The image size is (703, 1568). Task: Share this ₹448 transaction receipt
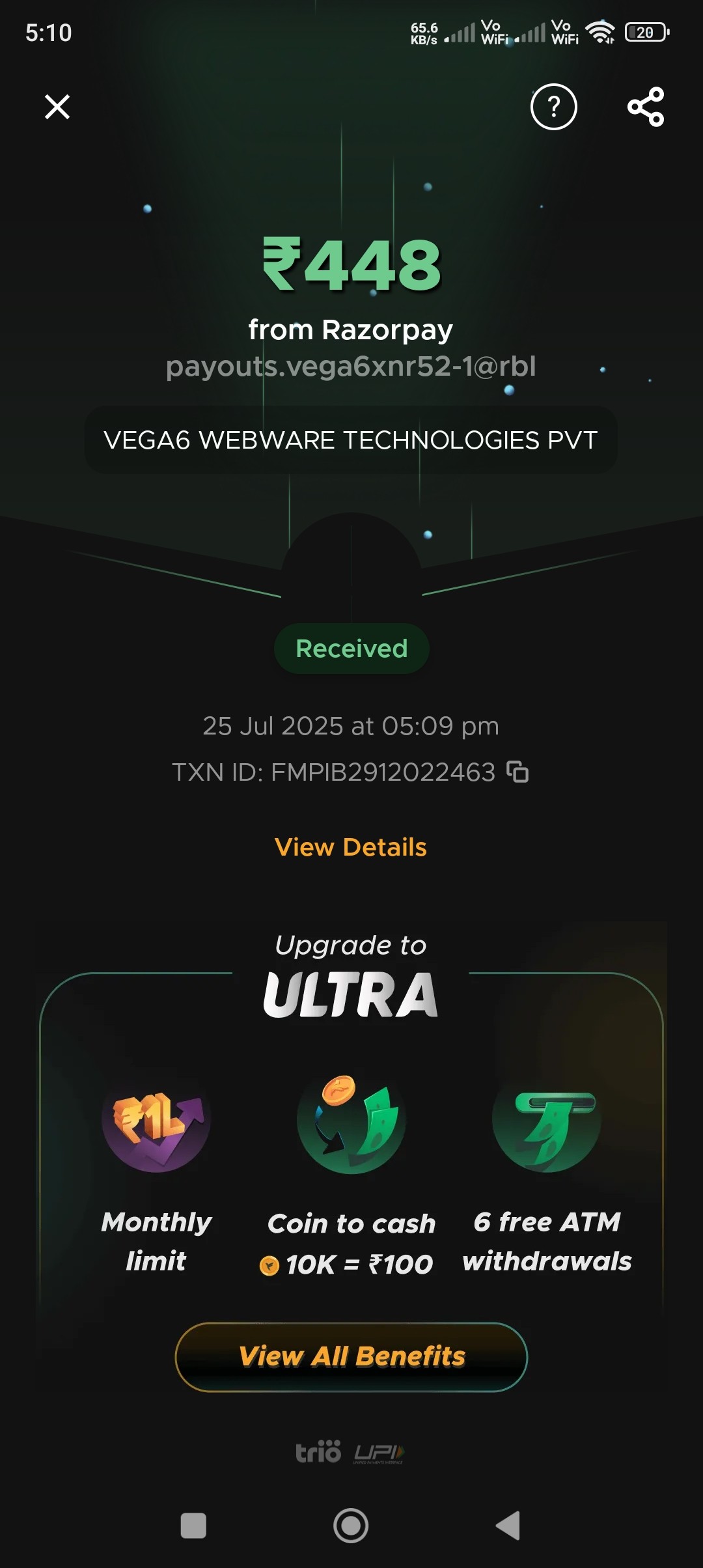[645, 107]
